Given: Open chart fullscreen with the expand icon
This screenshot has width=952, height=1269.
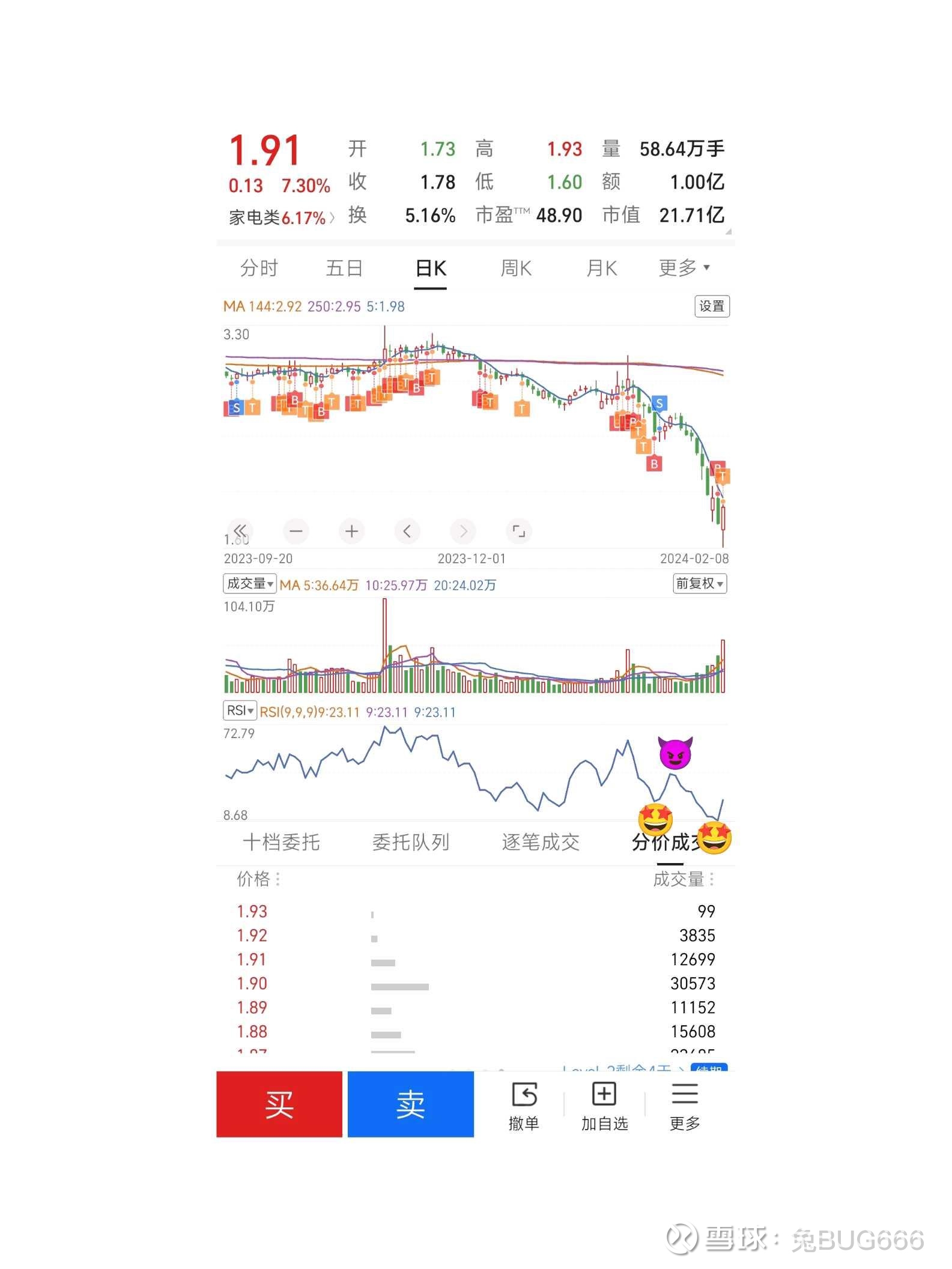Looking at the screenshot, I should [x=519, y=531].
